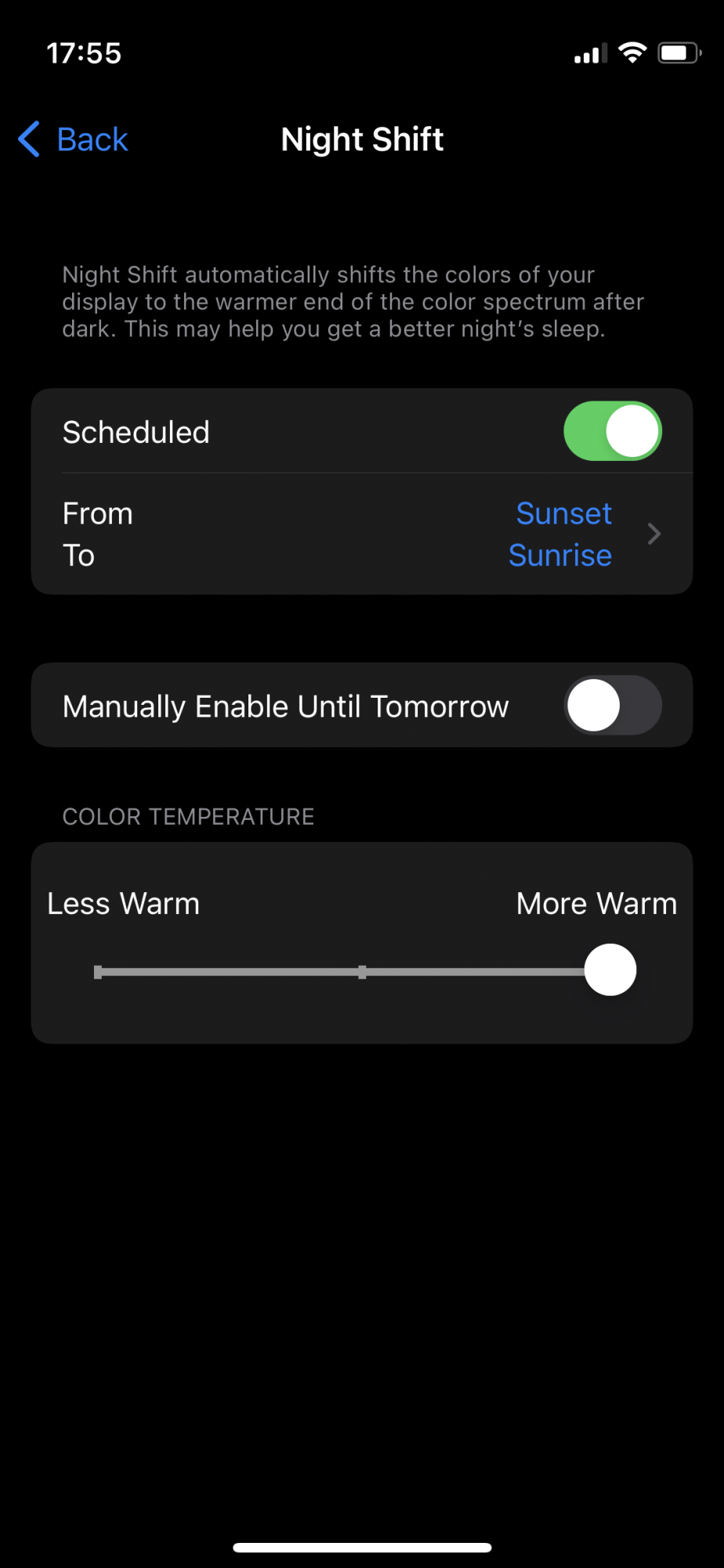The height and width of the screenshot is (1568, 724).
Task: Turn off the Scheduled switch
Action: click(x=612, y=431)
